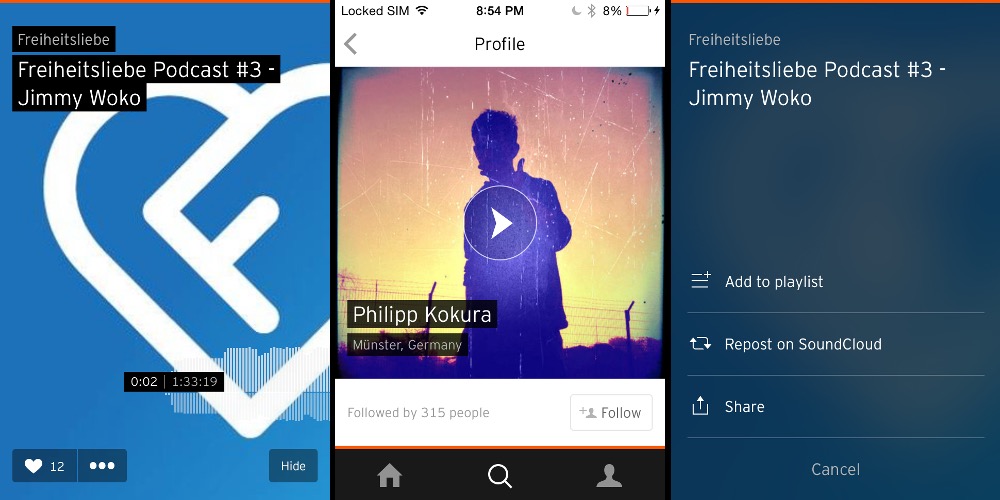Switch to the user profile tab
This screenshot has width=1000, height=500.
coord(609,476)
